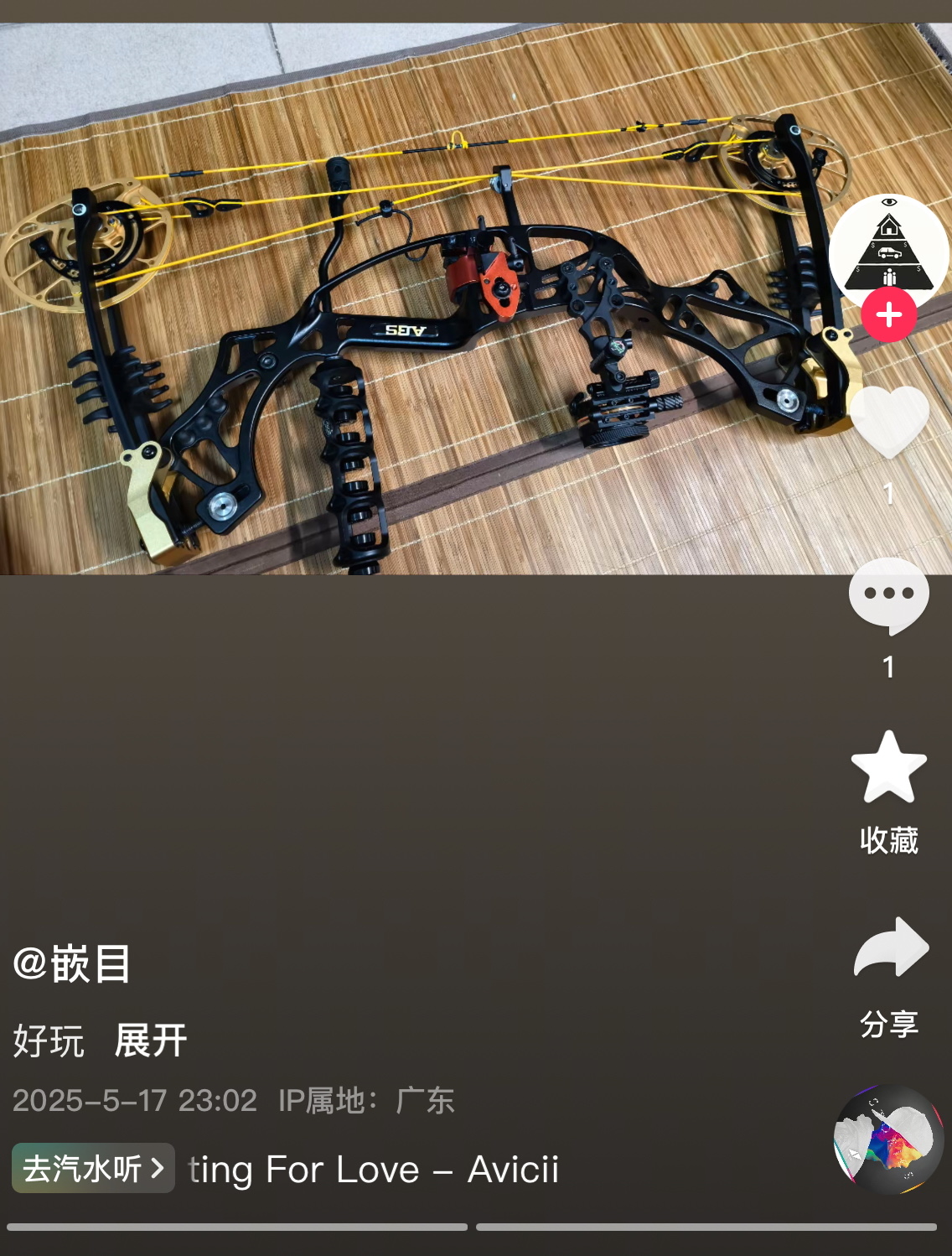The width and height of the screenshot is (952, 1256).
Task: Like this post with the heart
Action: pyautogui.click(x=888, y=421)
